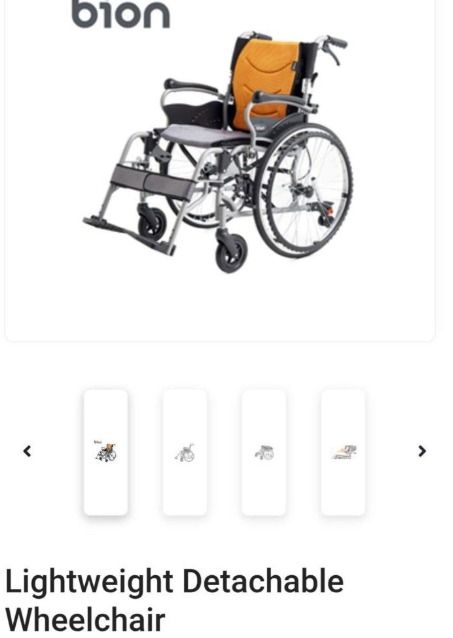Select the fourth thumbnail image

click(343, 452)
